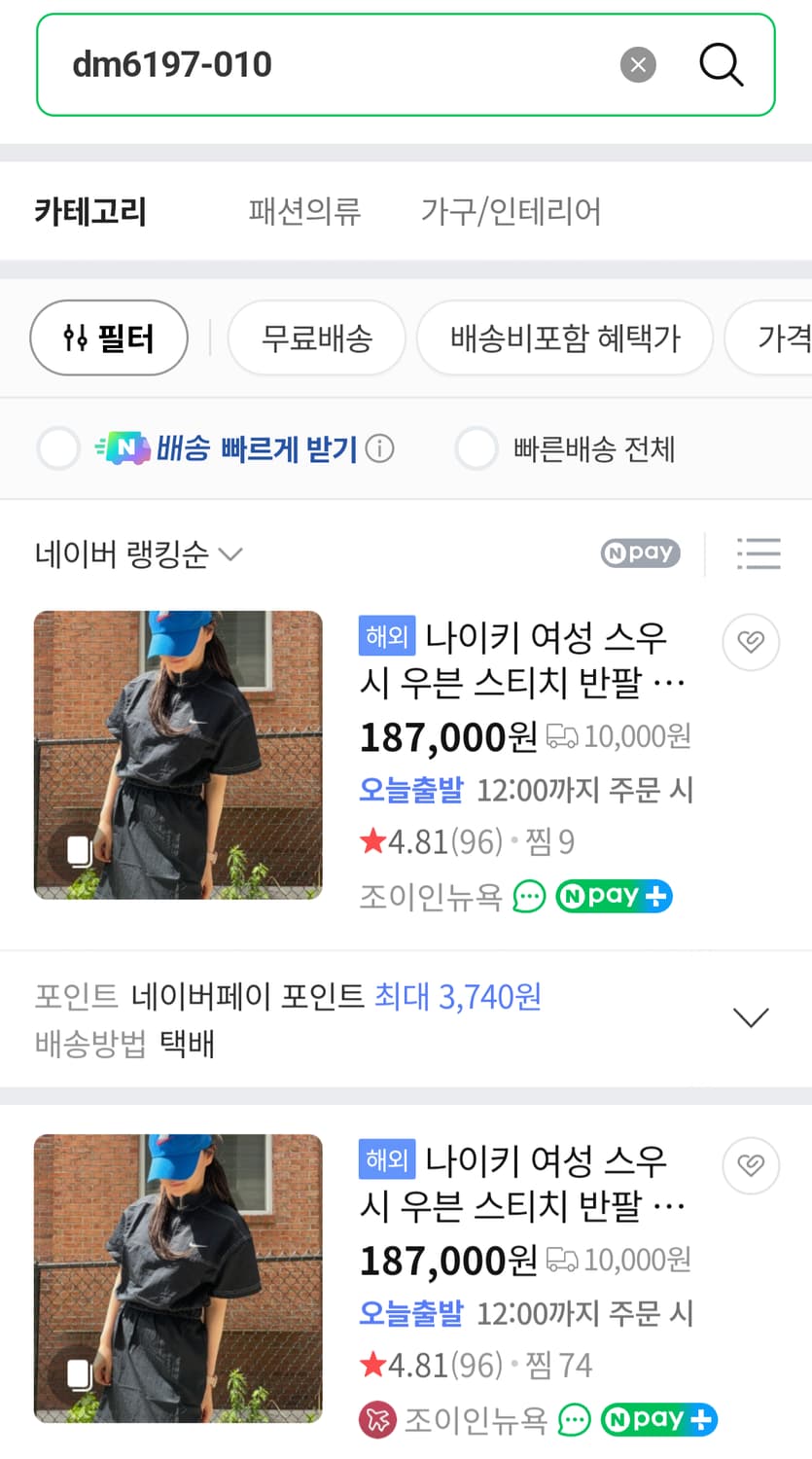The height and width of the screenshot is (1459, 812).
Task: Open the info icon beside 배송 빠르게 받기
Action: [x=382, y=448]
